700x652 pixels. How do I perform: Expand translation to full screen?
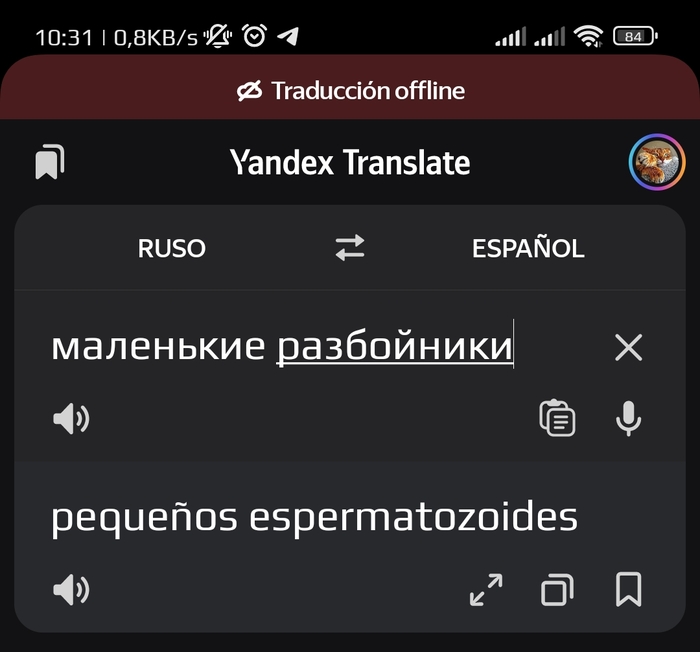(x=486, y=590)
